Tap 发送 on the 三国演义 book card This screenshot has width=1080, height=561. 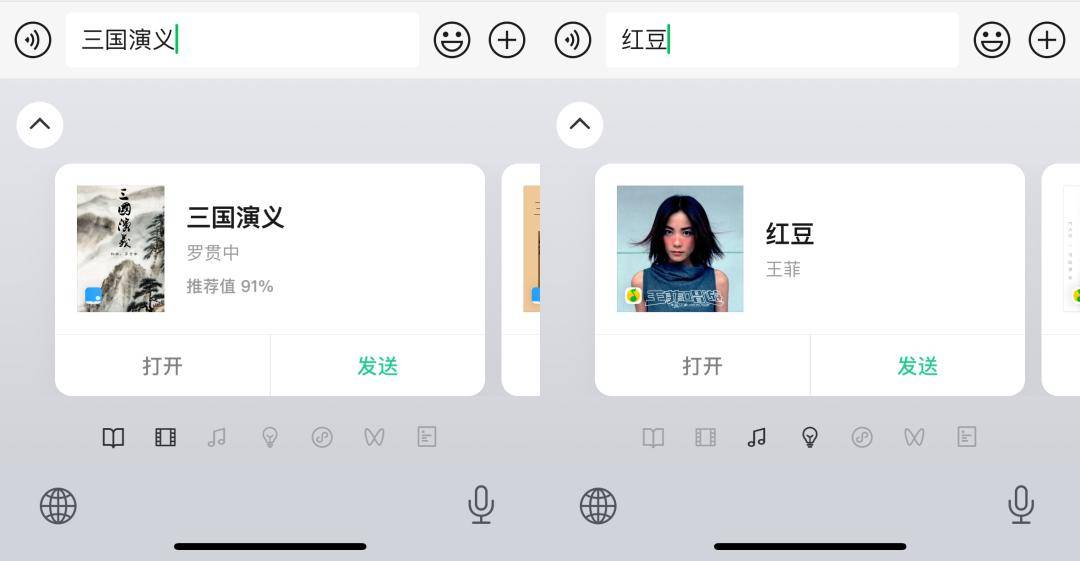pyautogui.click(x=377, y=366)
